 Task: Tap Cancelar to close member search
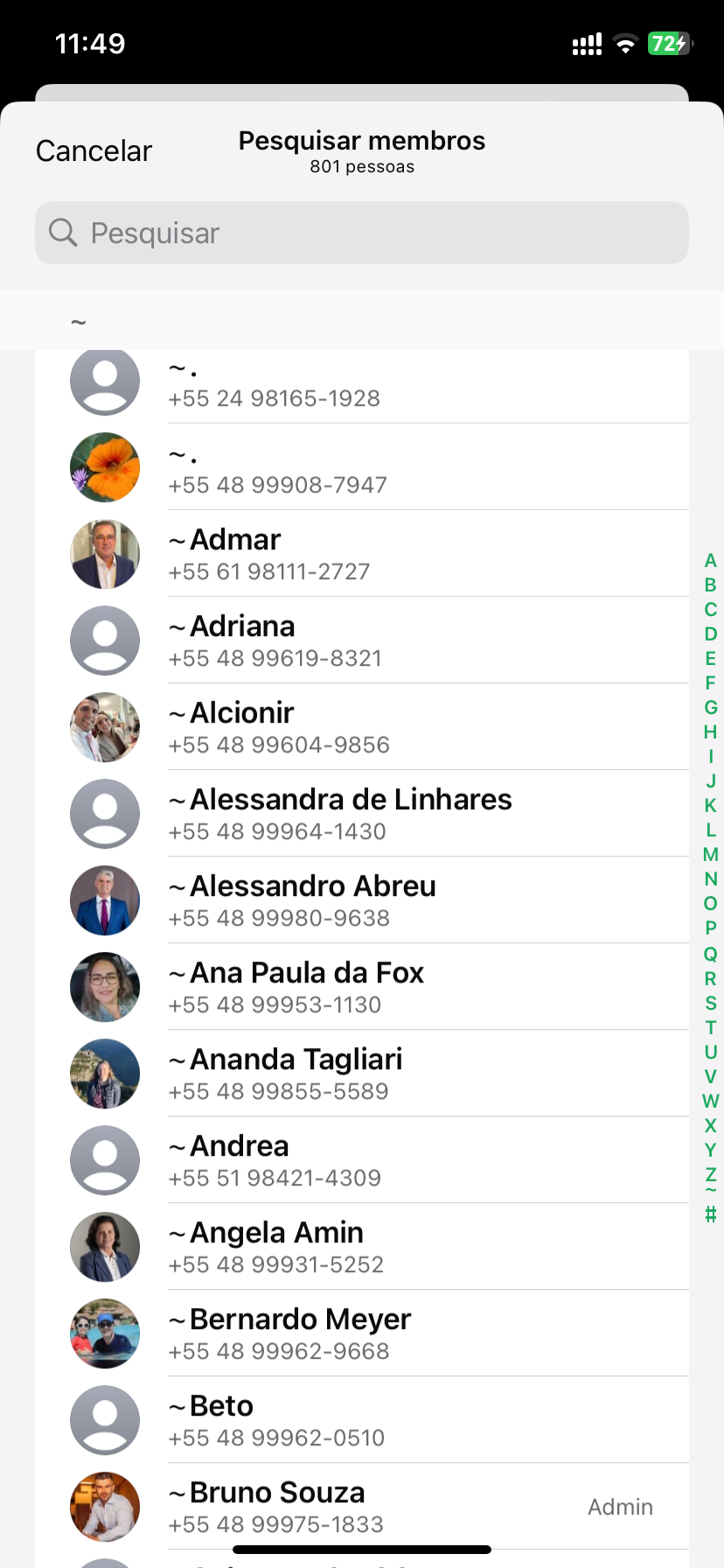click(94, 150)
